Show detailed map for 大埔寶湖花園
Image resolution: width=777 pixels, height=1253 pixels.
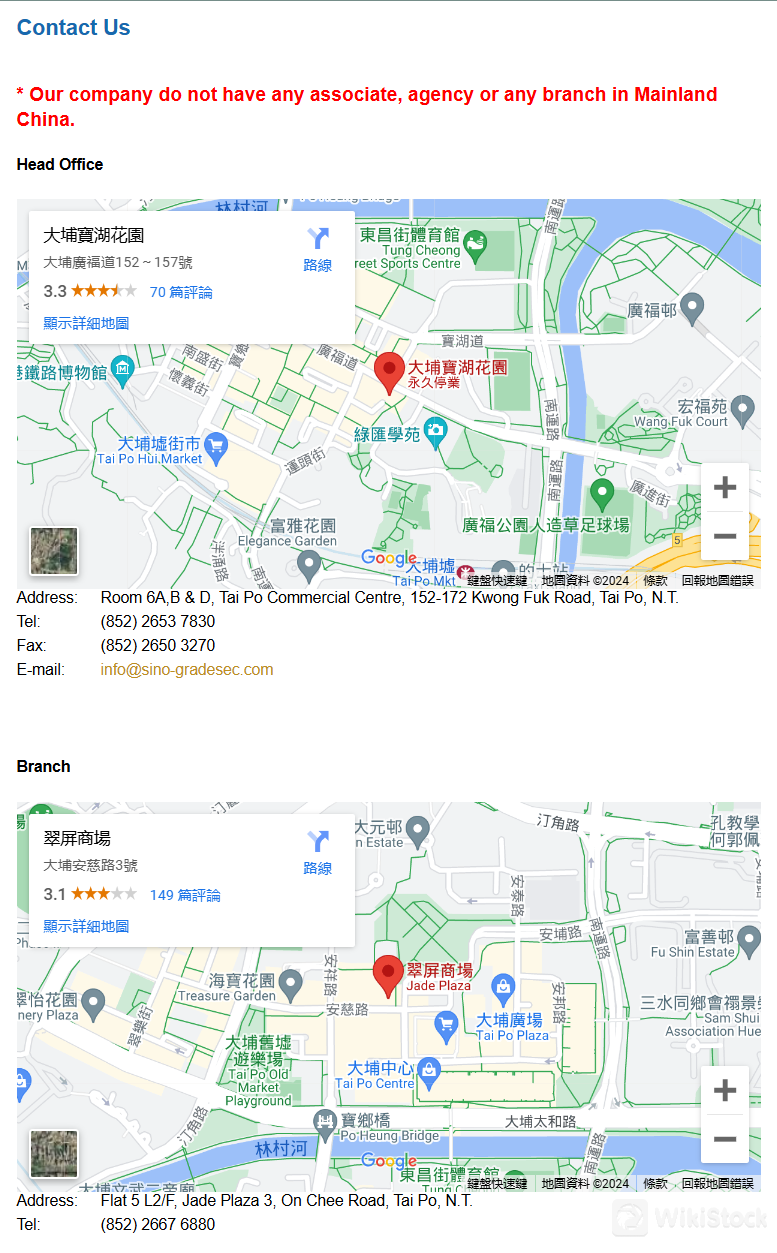(x=86, y=323)
